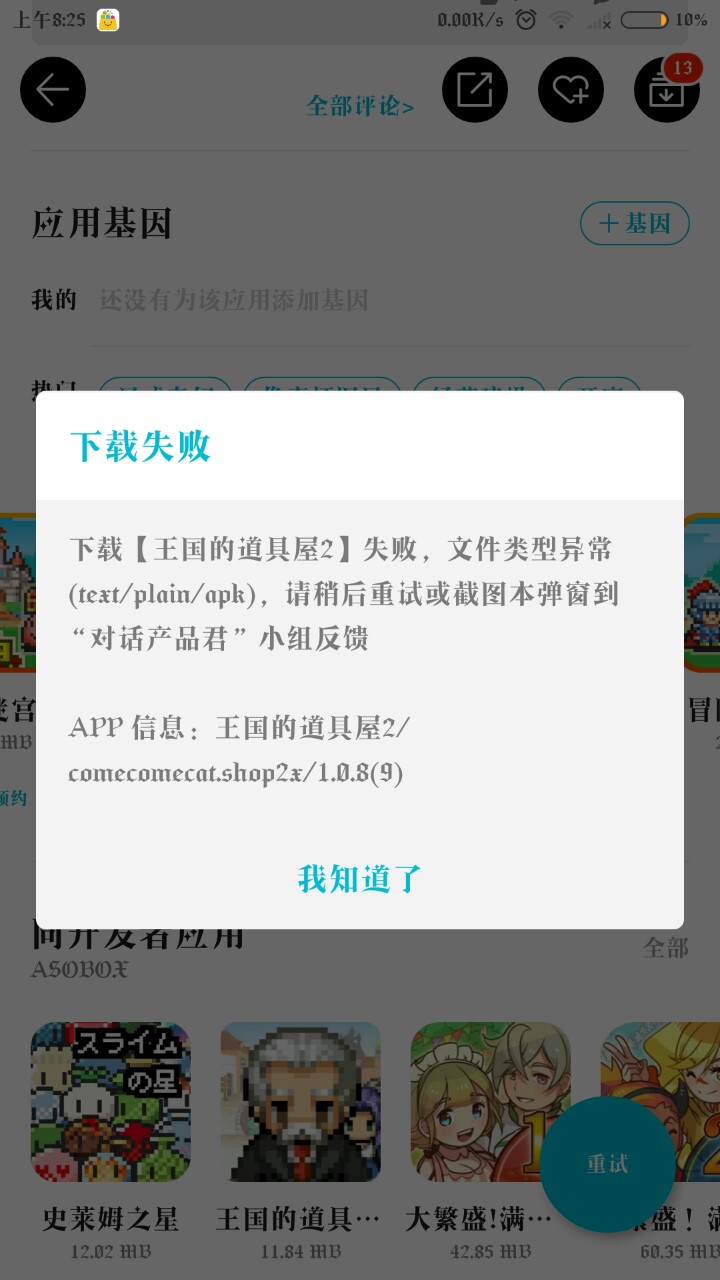Image resolution: width=720 pixels, height=1280 pixels.
Task: Open the downloads icon showing badge 13
Action: [x=666, y=90]
